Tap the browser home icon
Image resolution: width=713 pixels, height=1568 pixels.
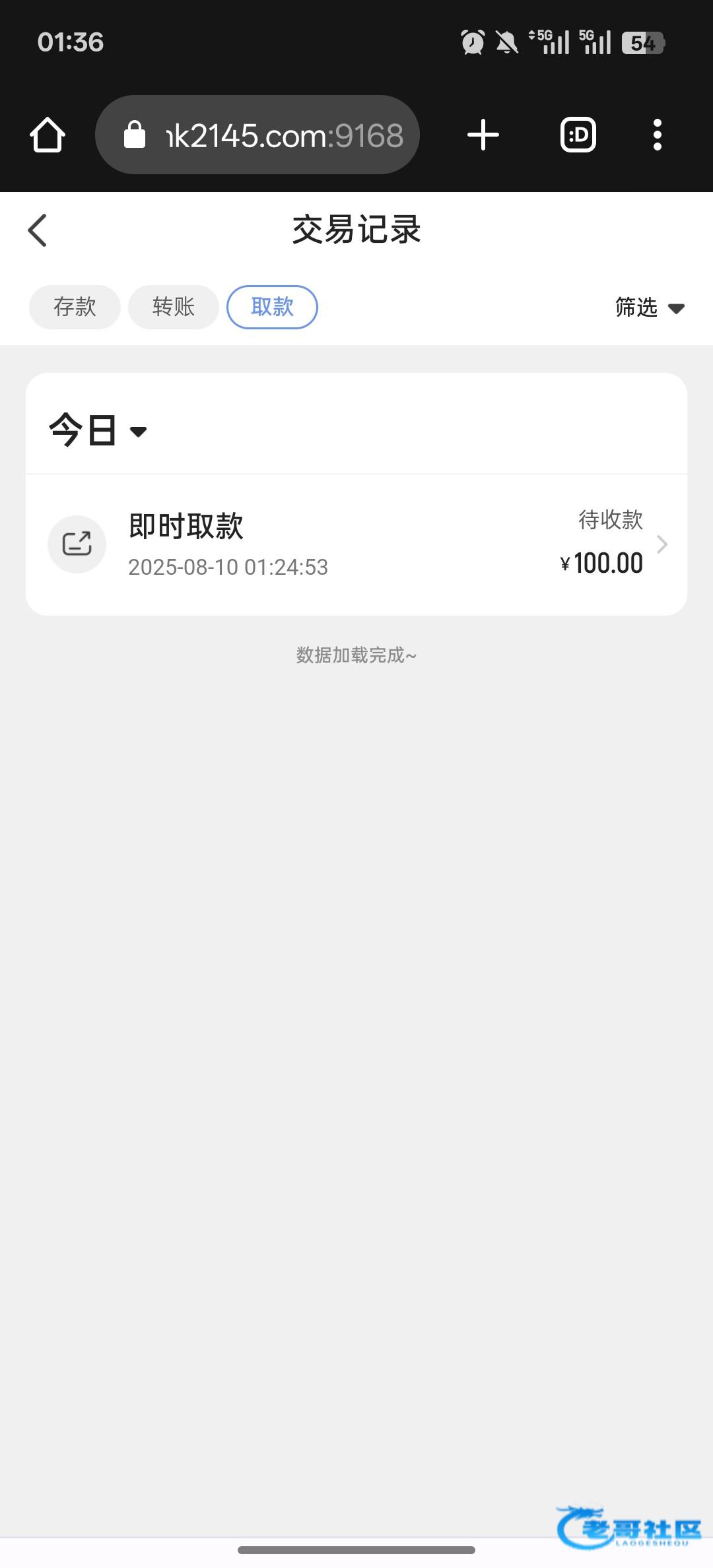coord(48,135)
